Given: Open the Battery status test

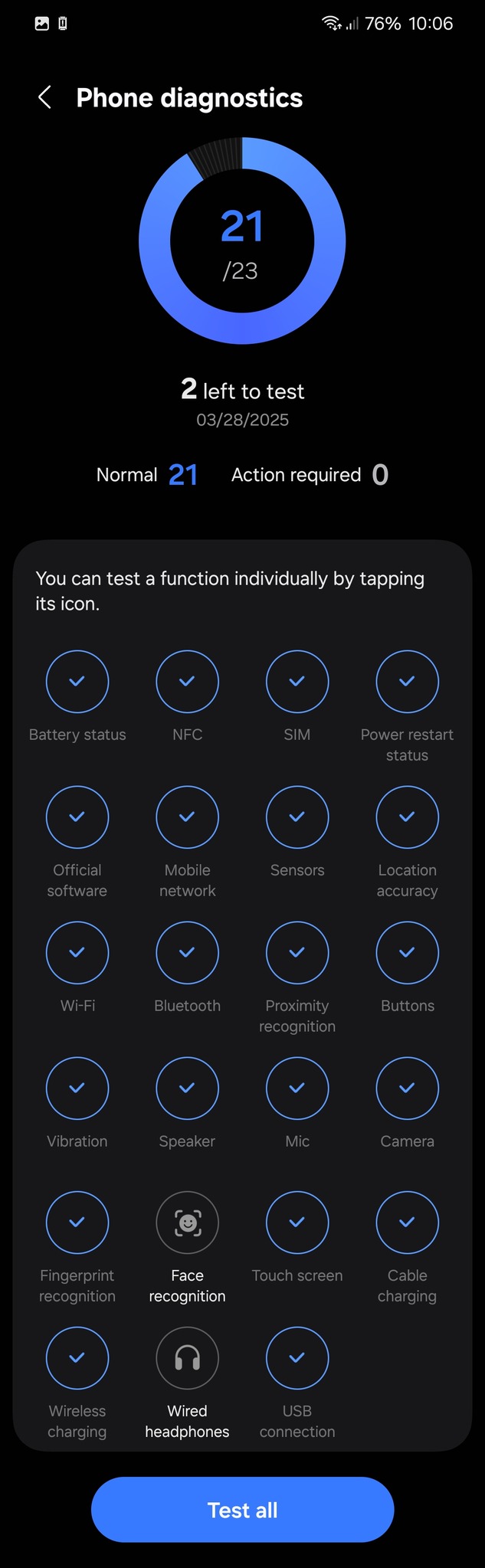Looking at the screenshot, I should click(x=77, y=681).
